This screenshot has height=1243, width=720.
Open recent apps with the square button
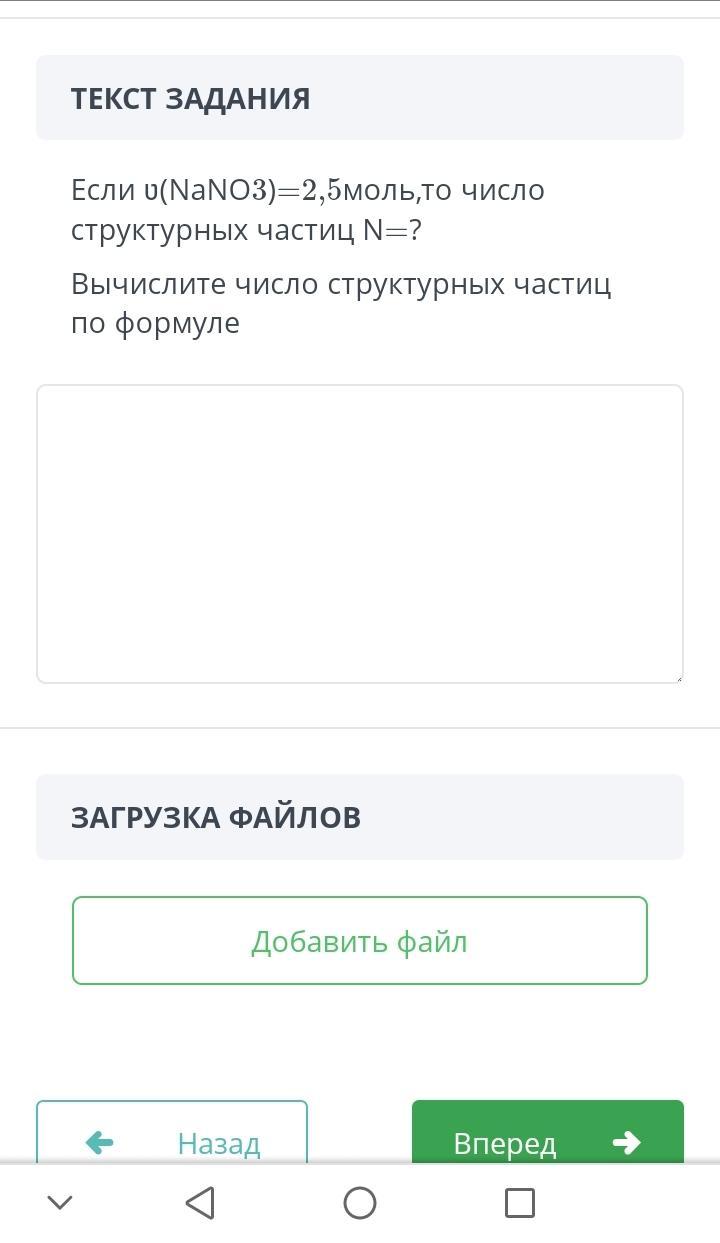click(x=520, y=1202)
